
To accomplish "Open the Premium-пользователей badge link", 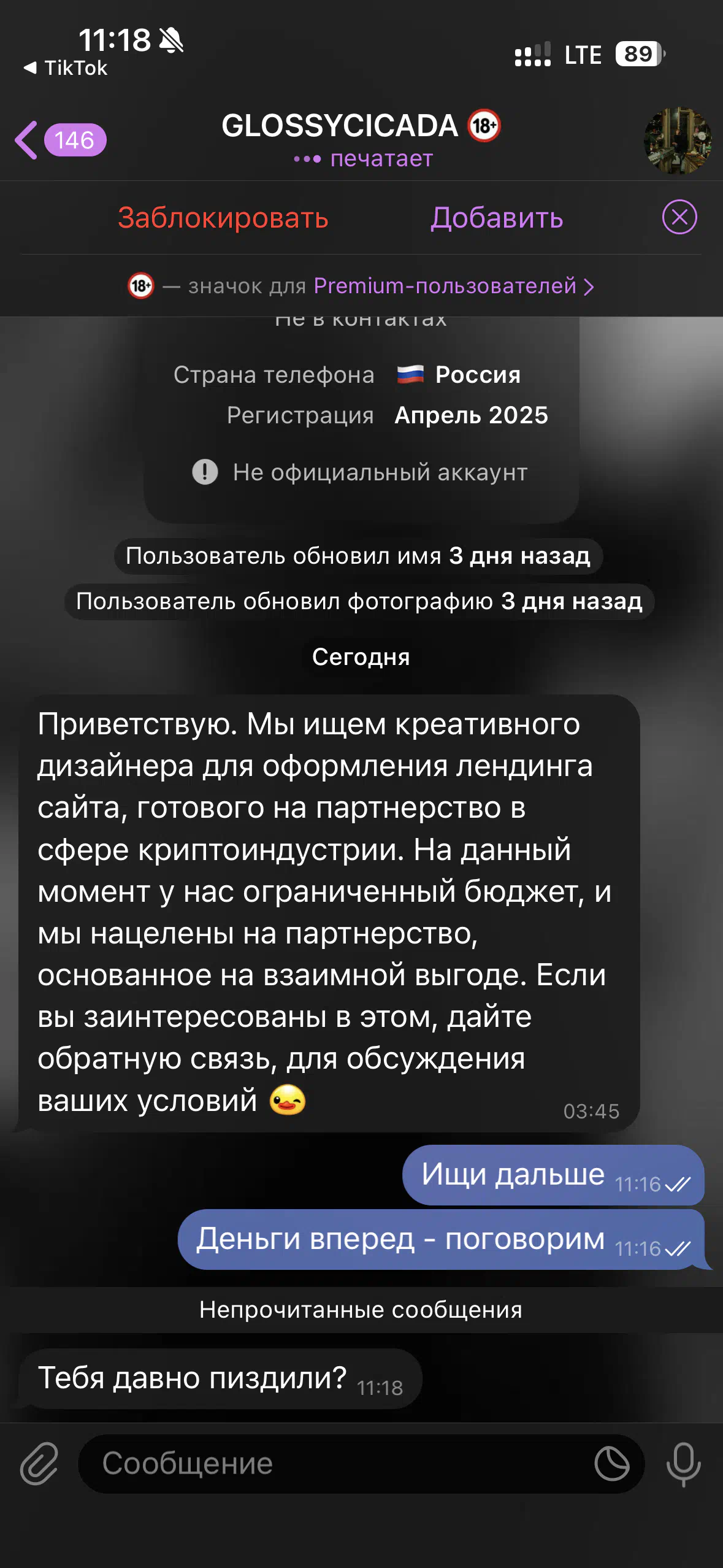I will 454,286.
